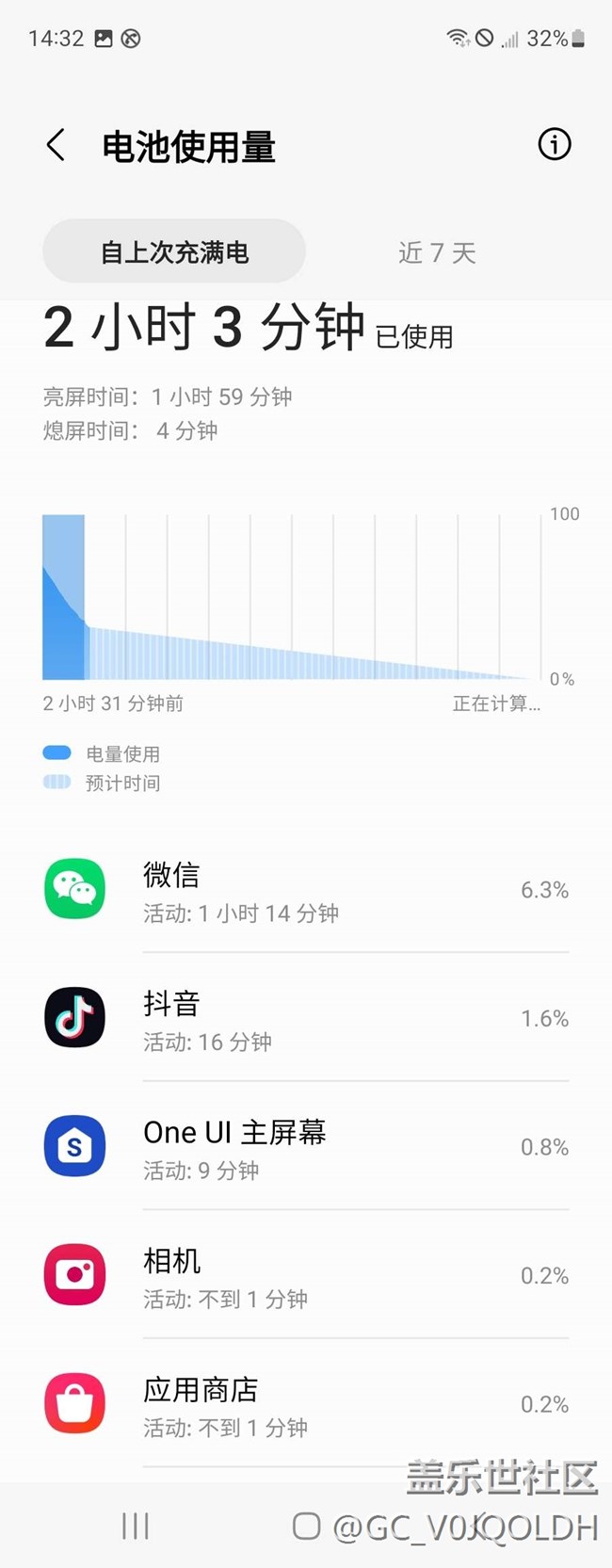This screenshot has width=612, height=1568.
Task: Go back from the 电池使用量 screen
Action: pos(56,146)
